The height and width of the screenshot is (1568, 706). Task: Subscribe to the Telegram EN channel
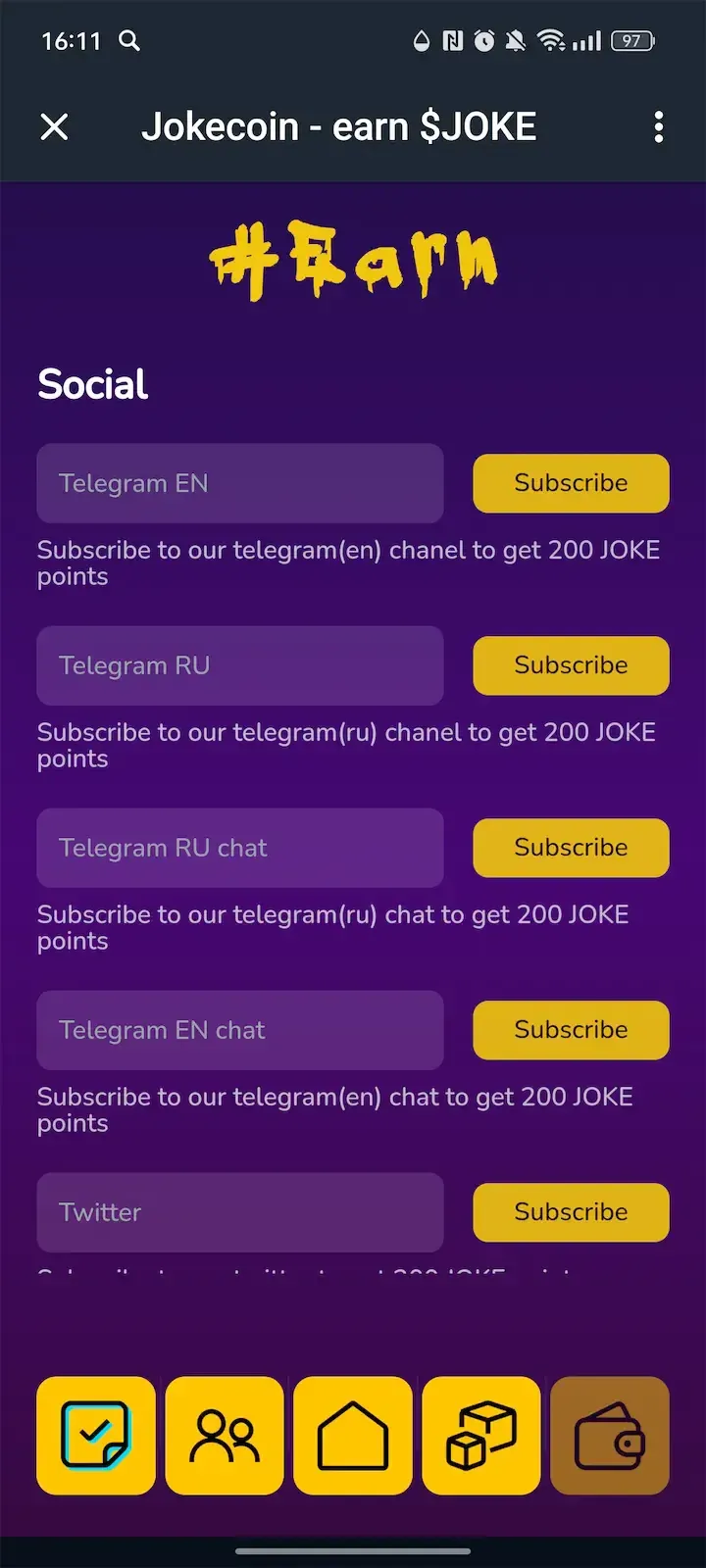[x=570, y=482]
